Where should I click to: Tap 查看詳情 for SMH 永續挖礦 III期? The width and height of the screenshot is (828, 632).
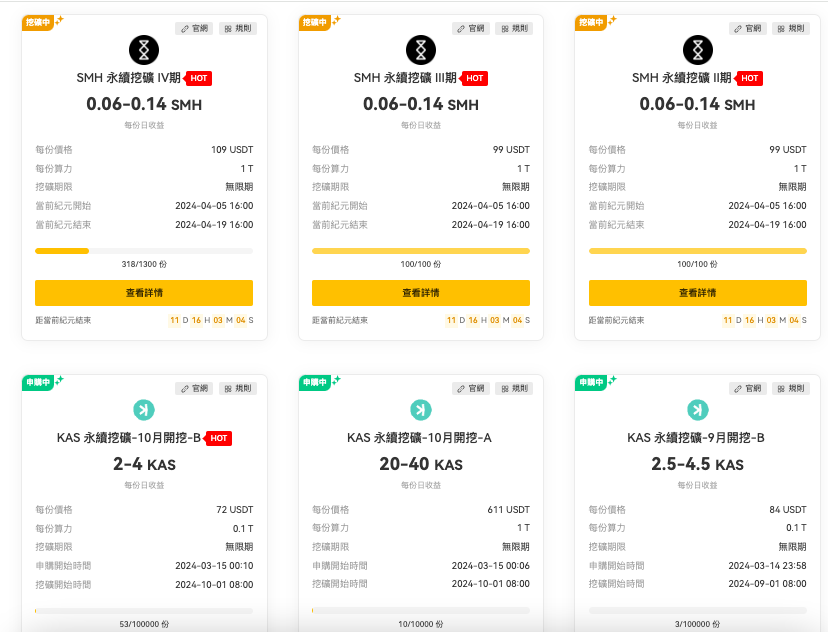421,292
